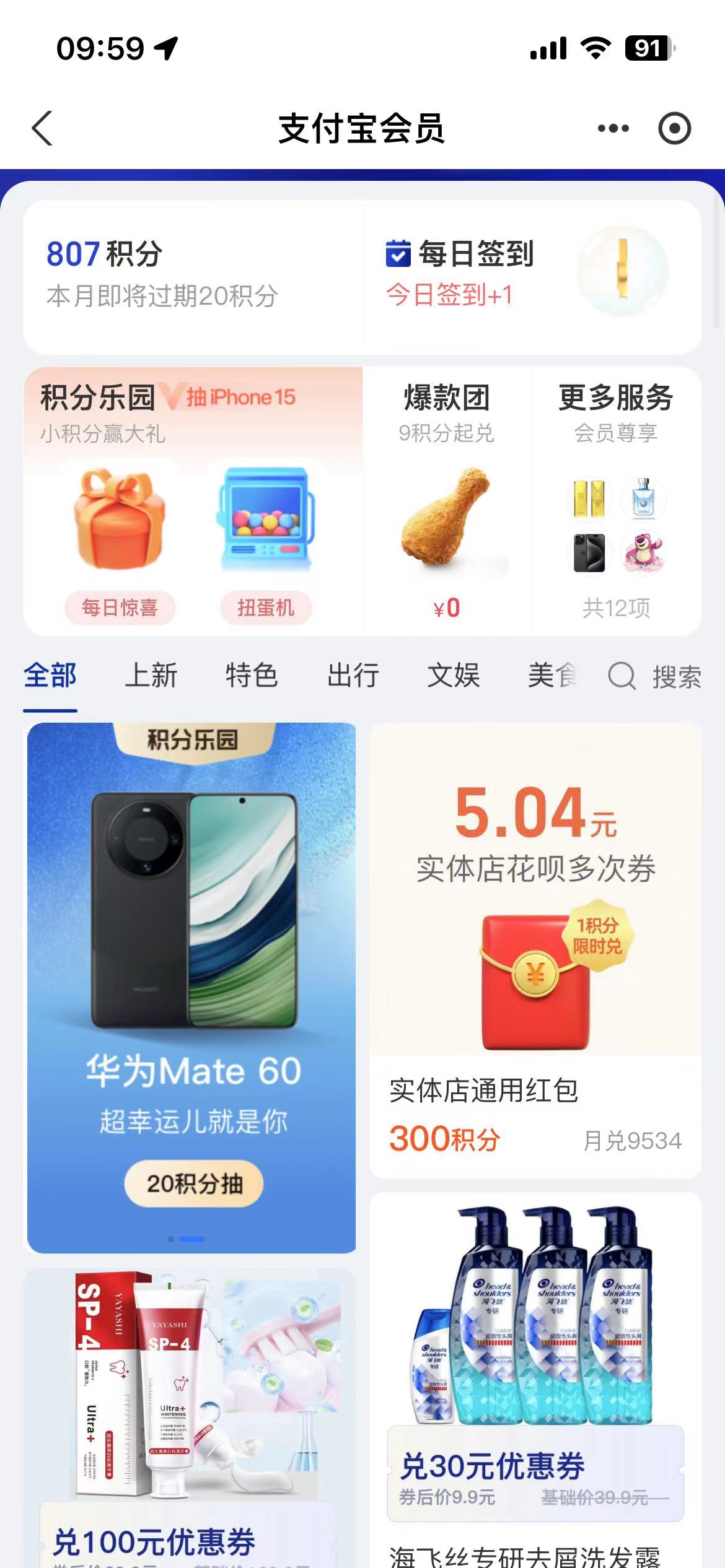The width and height of the screenshot is (725, 1568).
Task: Close the mini program via target icon
Action: pyautogui.click(x=674, y=129)
